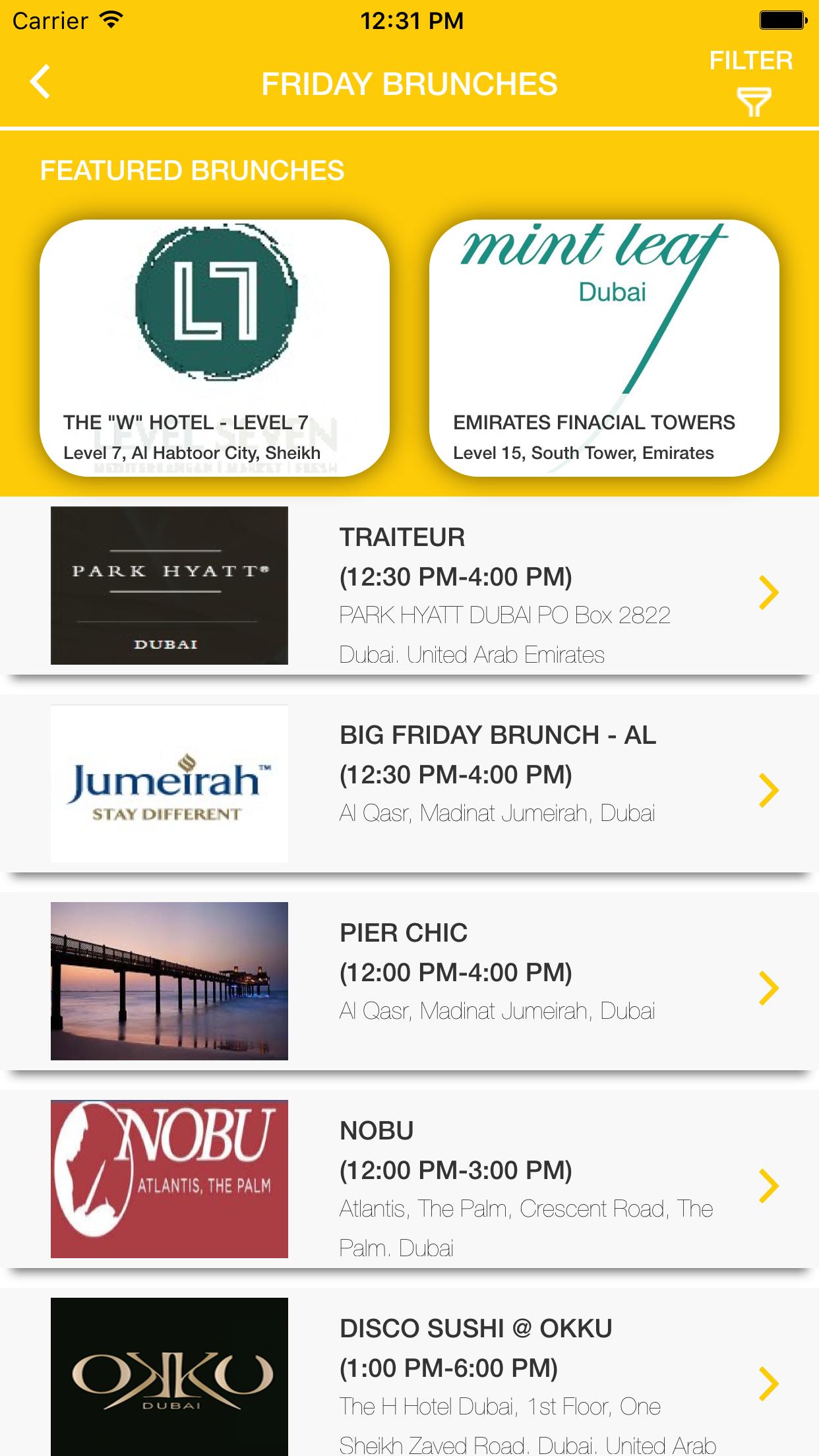Go back using the top-left arrow
Image resolution: width=819 pixels, height=1456 pixels.
pyautogui.click(x=41, y=83)
